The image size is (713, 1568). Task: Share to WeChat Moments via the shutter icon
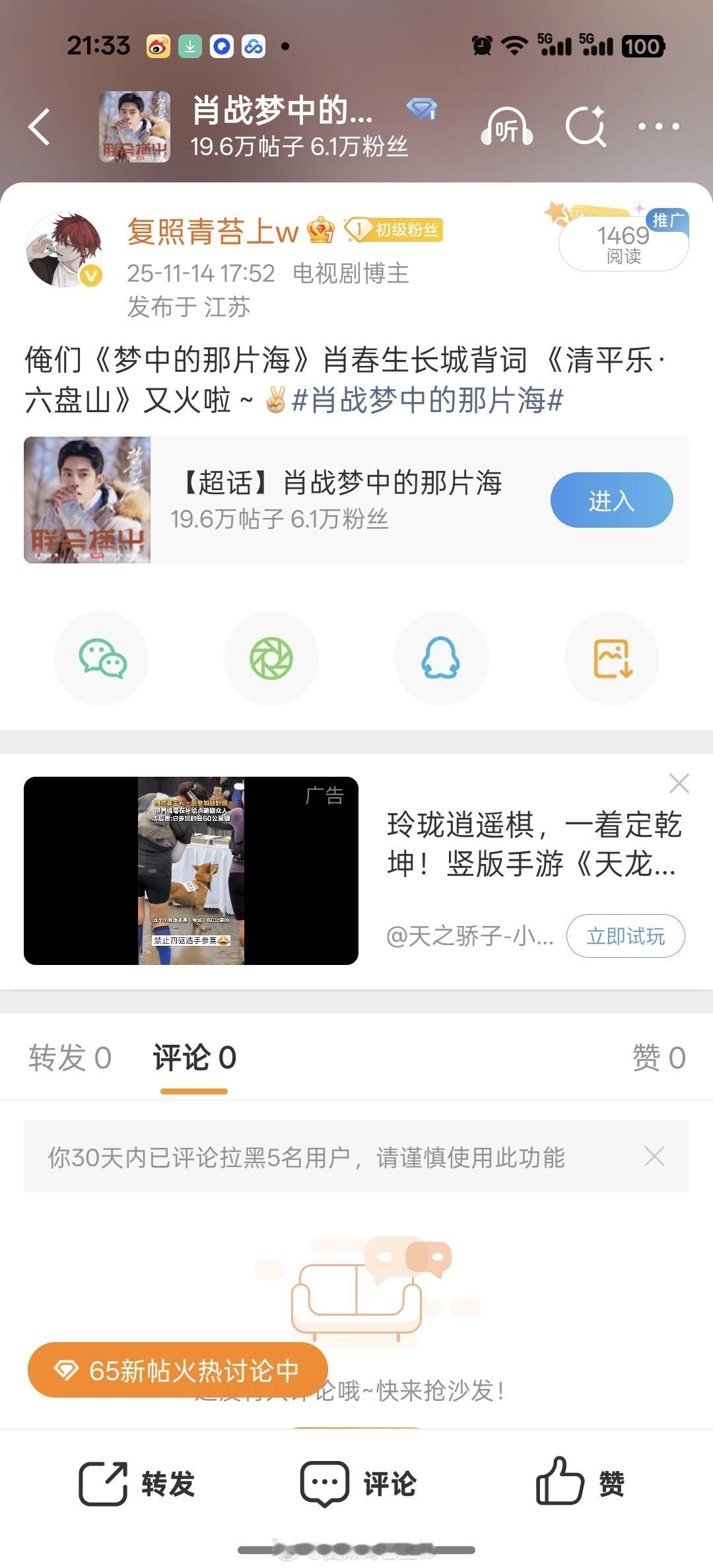[271, 659]
